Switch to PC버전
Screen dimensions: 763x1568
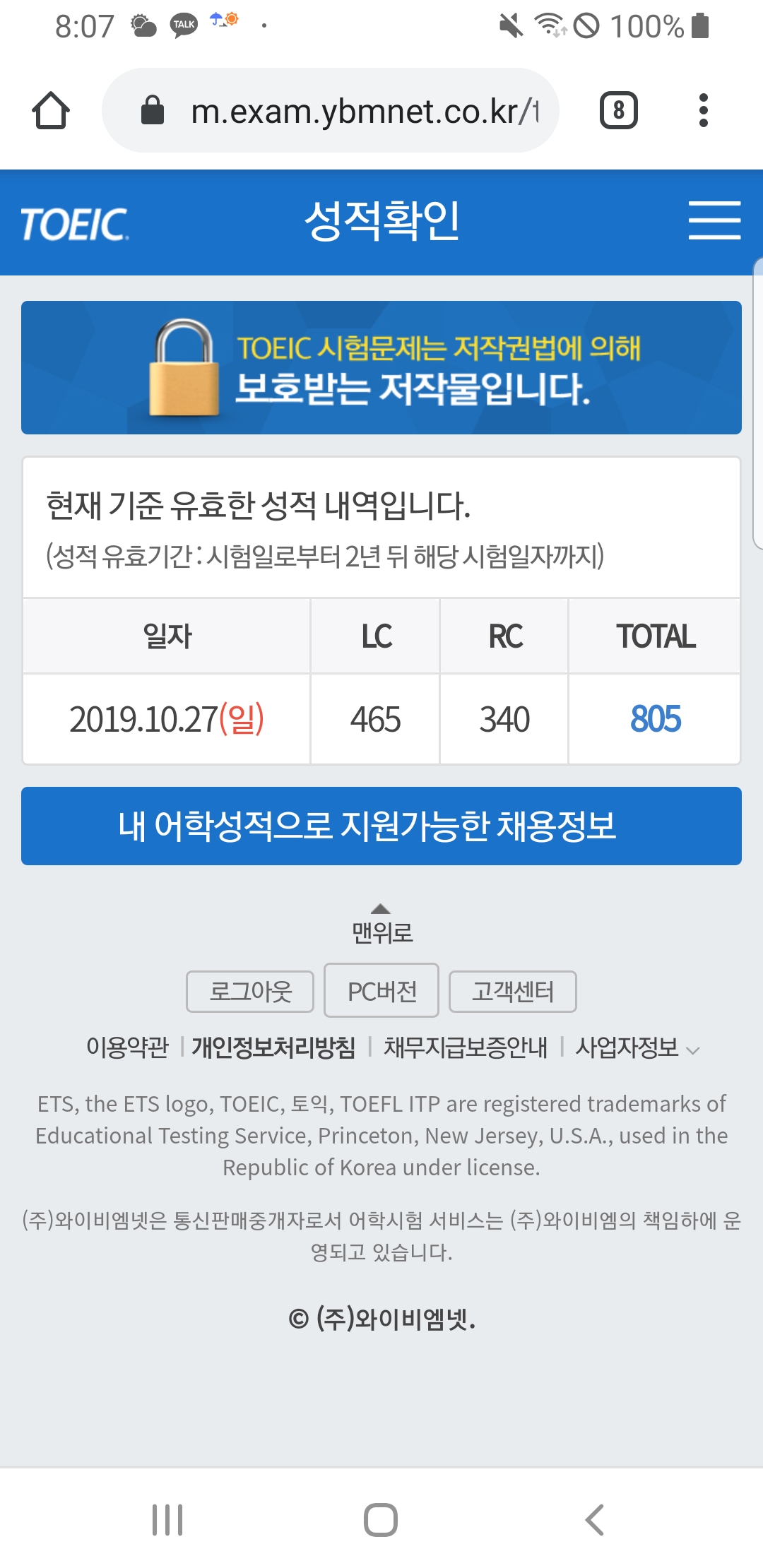tap(381, 990)
